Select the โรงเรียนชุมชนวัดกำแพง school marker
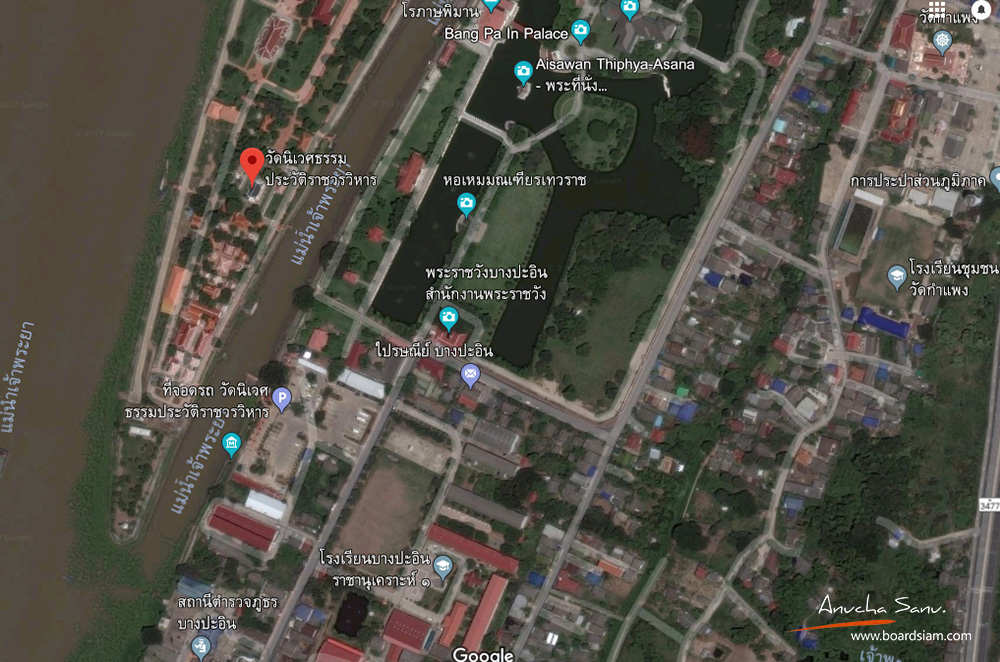 (x=897, y=276)
